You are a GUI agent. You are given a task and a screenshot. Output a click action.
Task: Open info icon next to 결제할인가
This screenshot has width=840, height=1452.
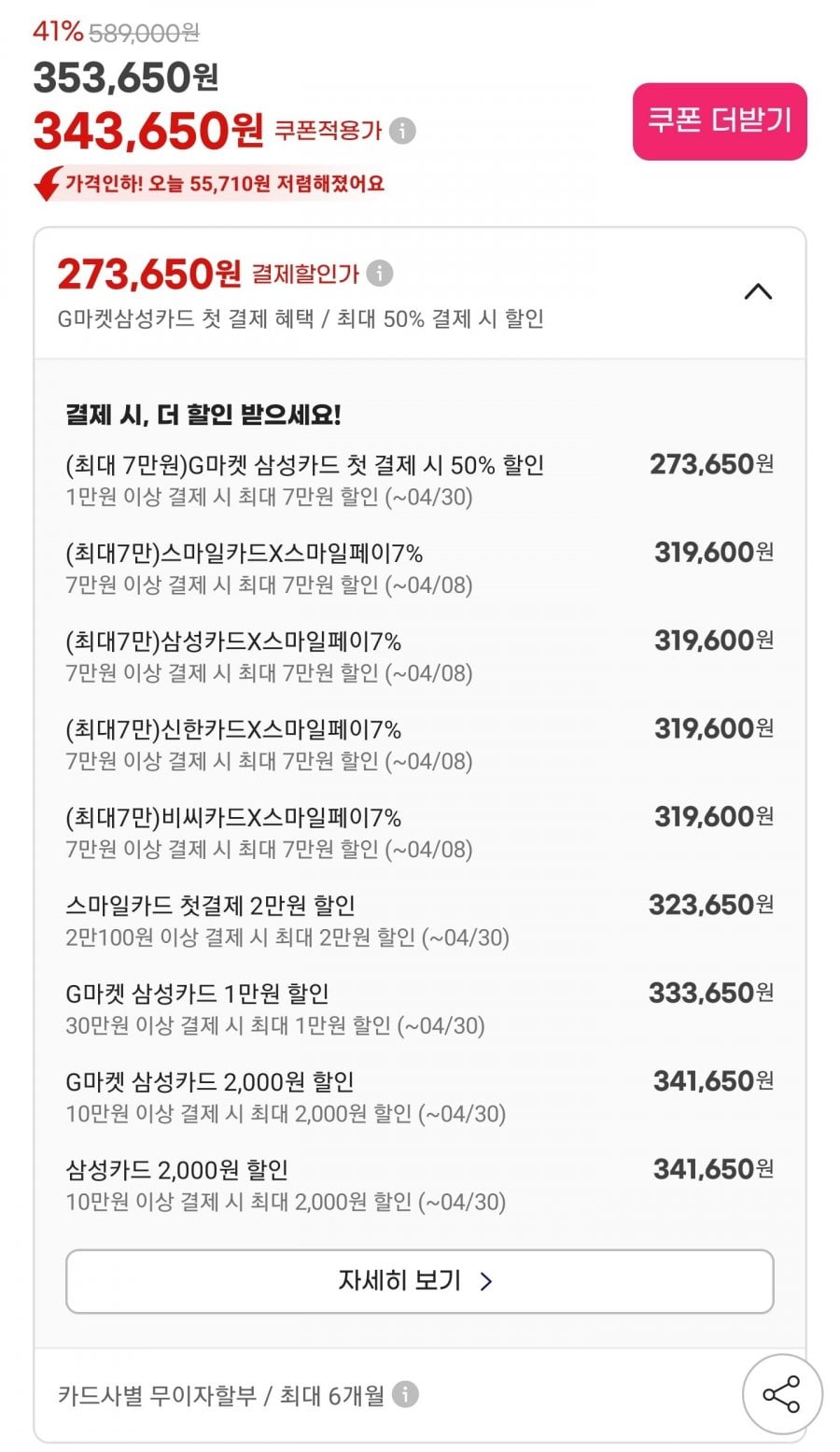pyautogui.click(x=379, y=274)
